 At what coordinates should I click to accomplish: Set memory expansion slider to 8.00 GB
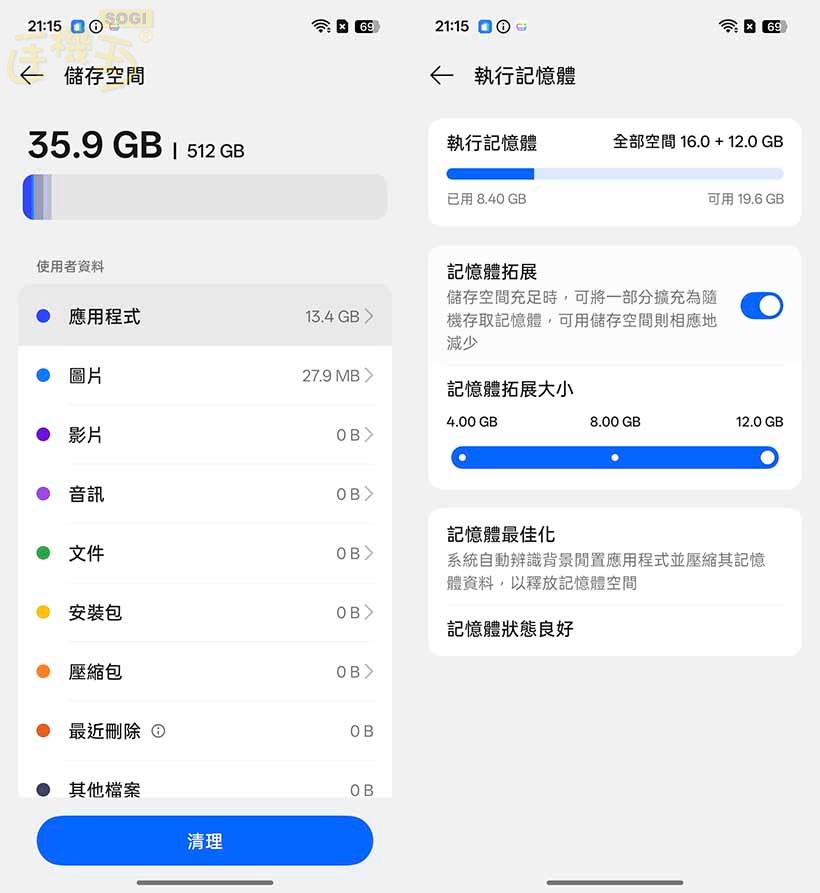click(x=614, y=457)
